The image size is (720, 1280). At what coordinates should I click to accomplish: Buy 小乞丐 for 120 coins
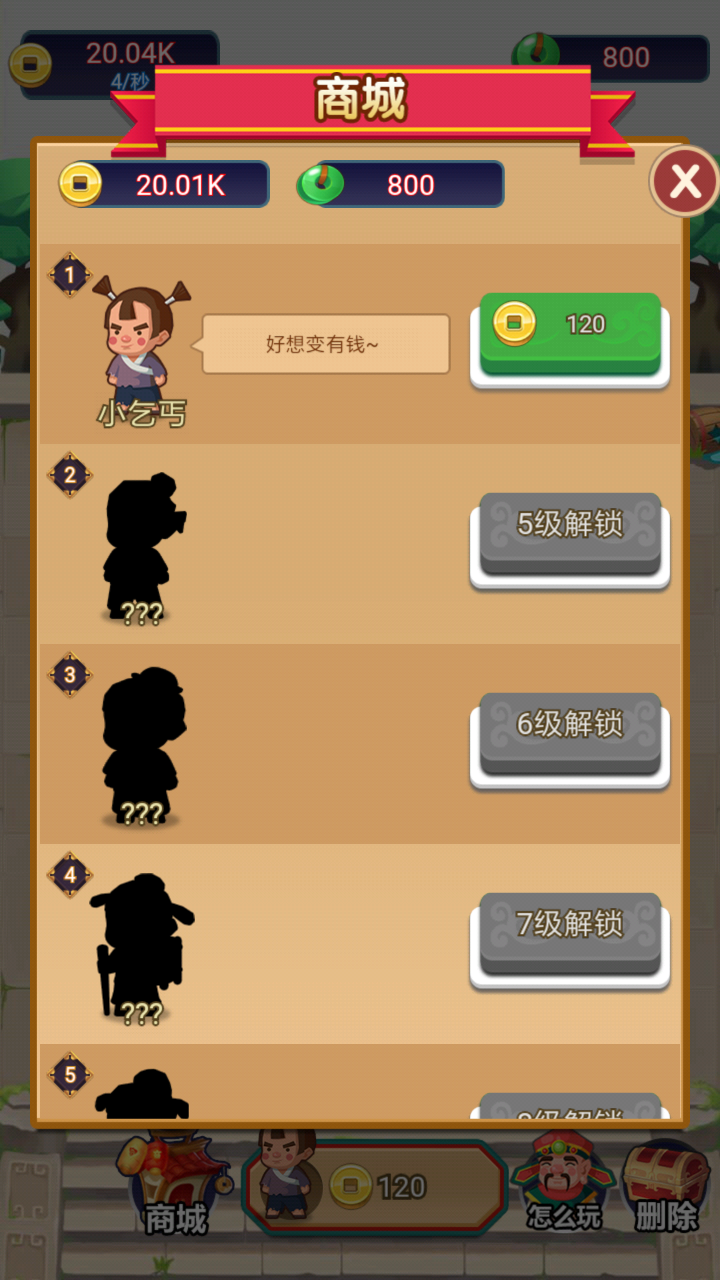(570, 333)
